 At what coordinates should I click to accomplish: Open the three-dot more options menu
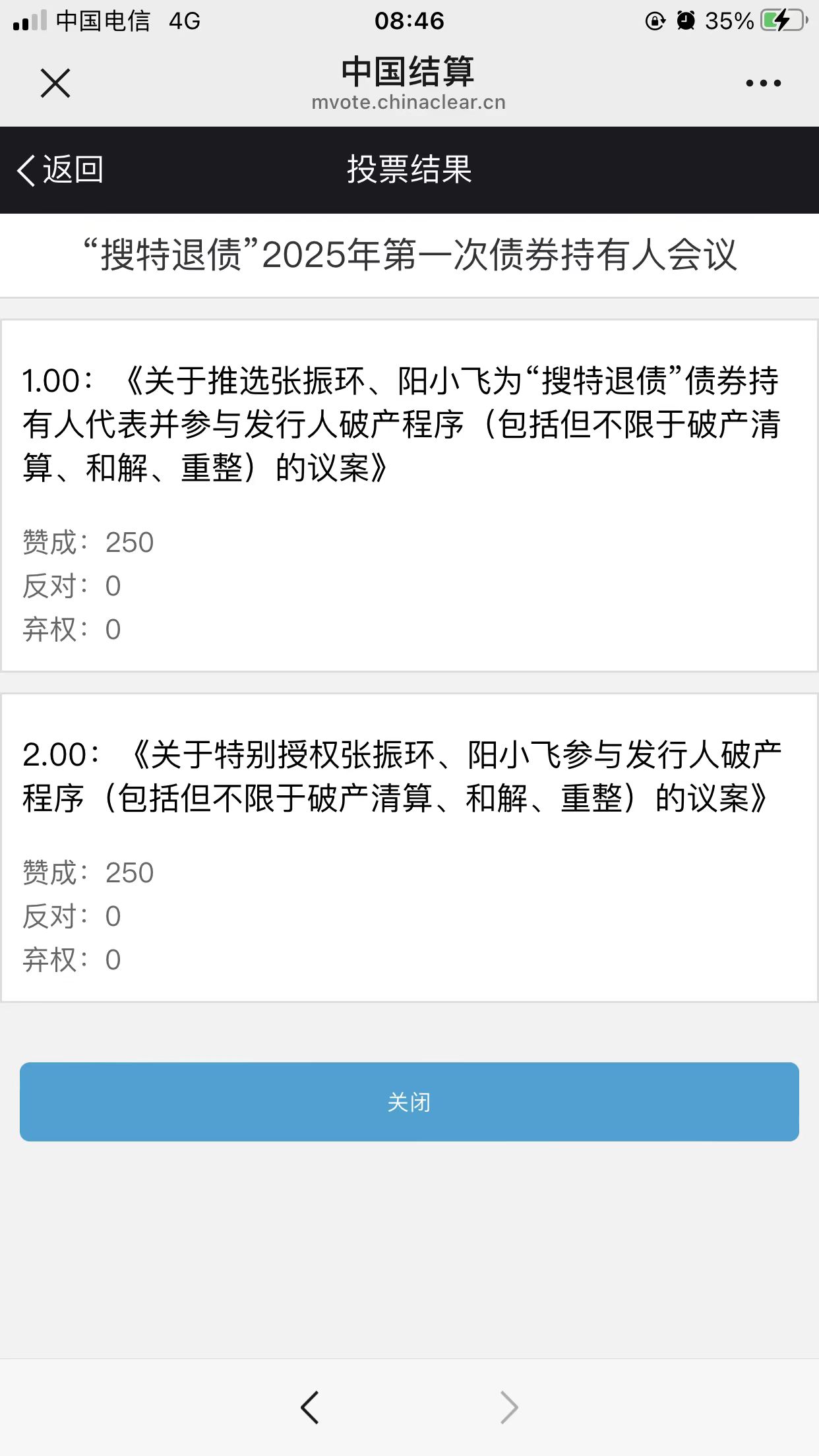click(763, 83)
